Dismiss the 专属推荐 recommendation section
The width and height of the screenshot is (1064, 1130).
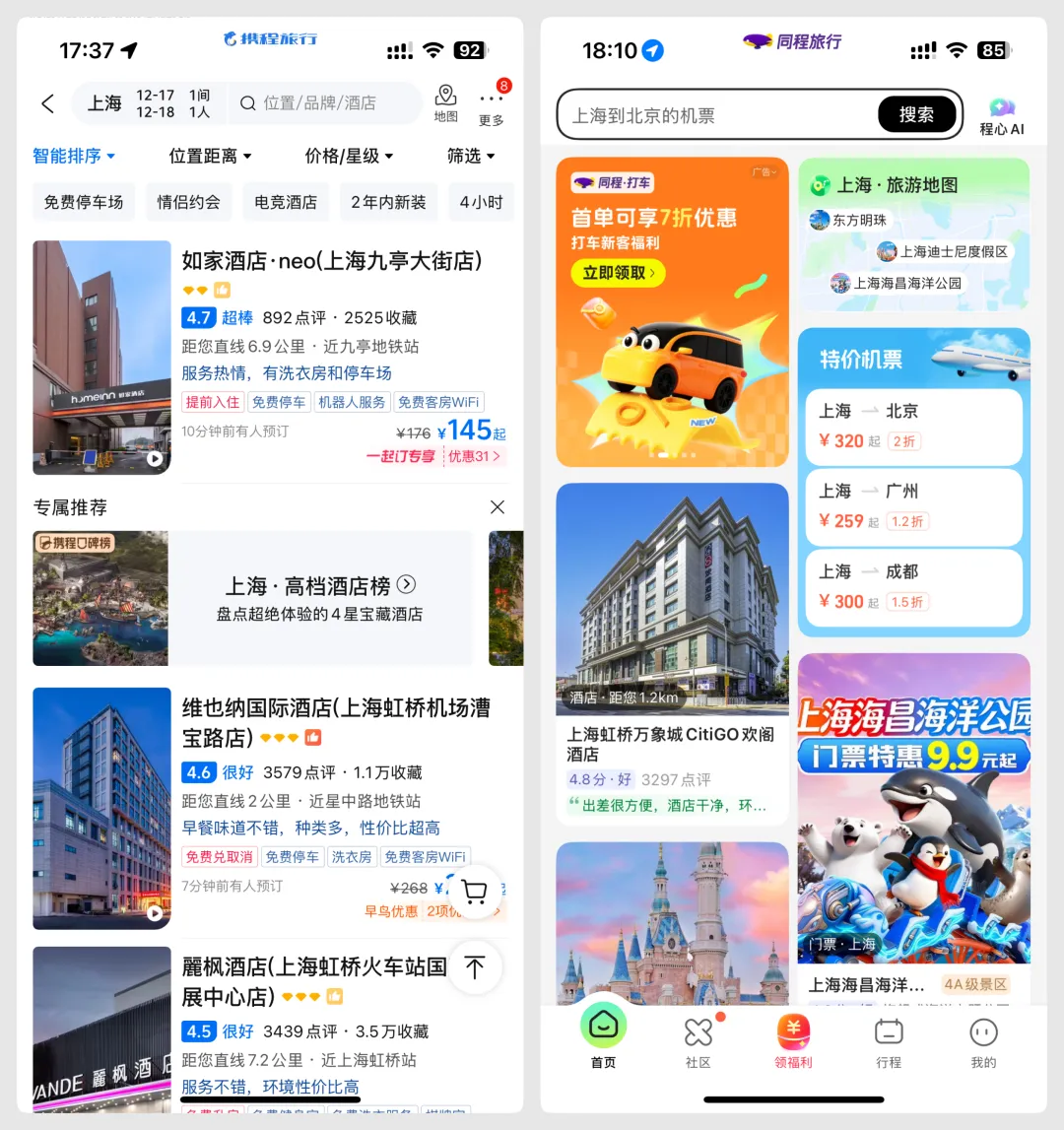[497, 507]
